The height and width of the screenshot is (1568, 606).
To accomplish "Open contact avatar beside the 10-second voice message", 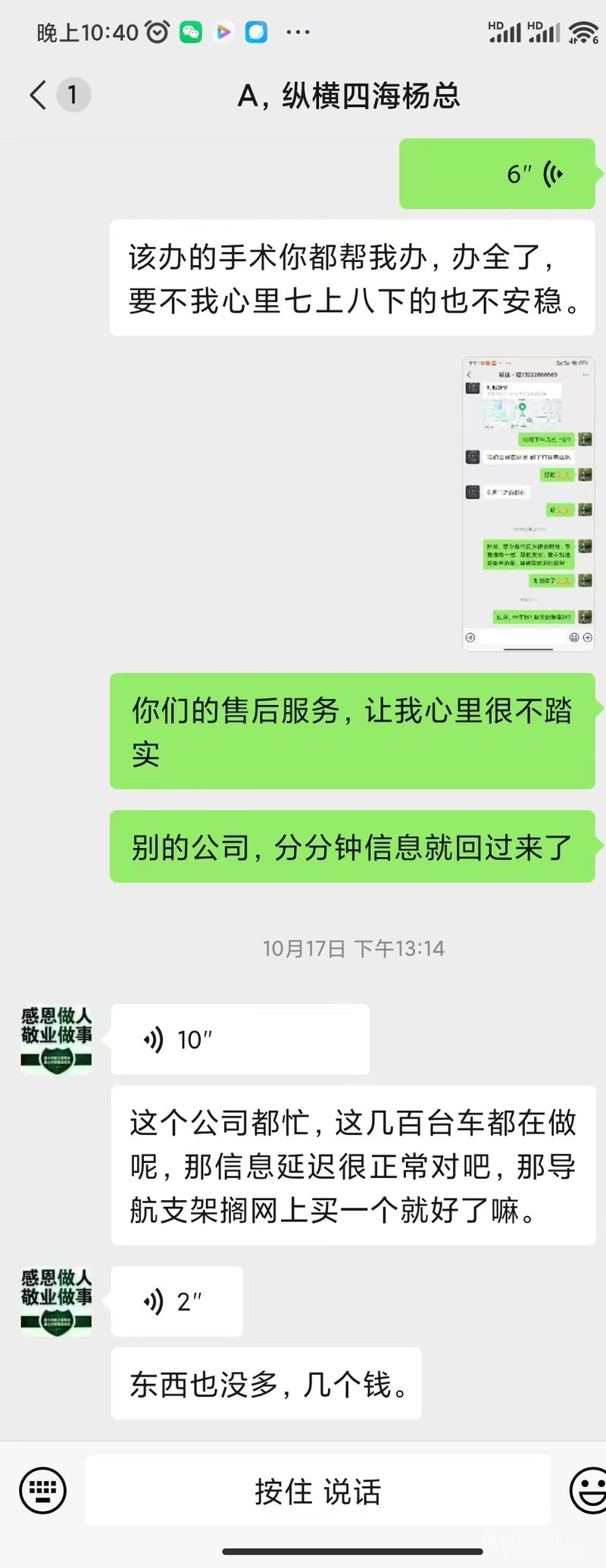I will point(56,1040).
